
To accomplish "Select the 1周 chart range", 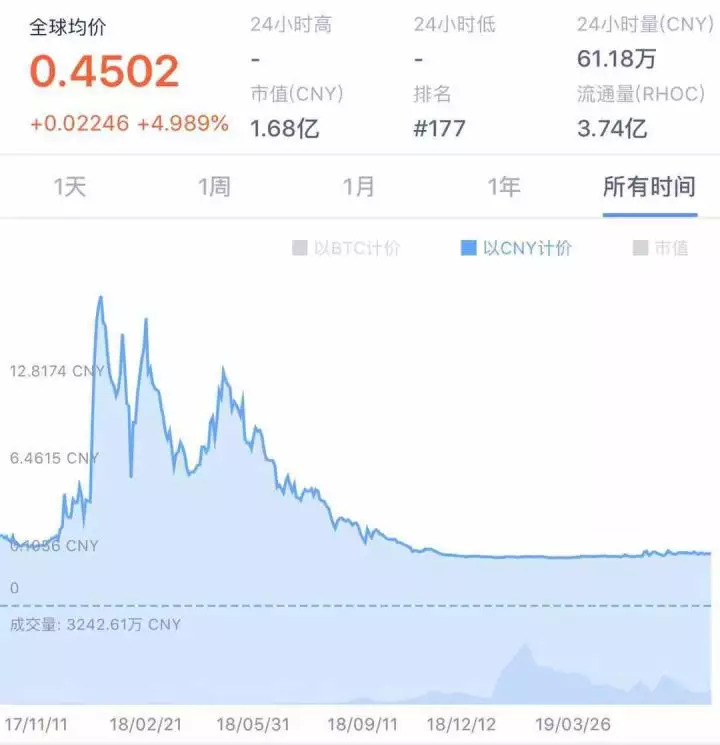I will (214, 187).
